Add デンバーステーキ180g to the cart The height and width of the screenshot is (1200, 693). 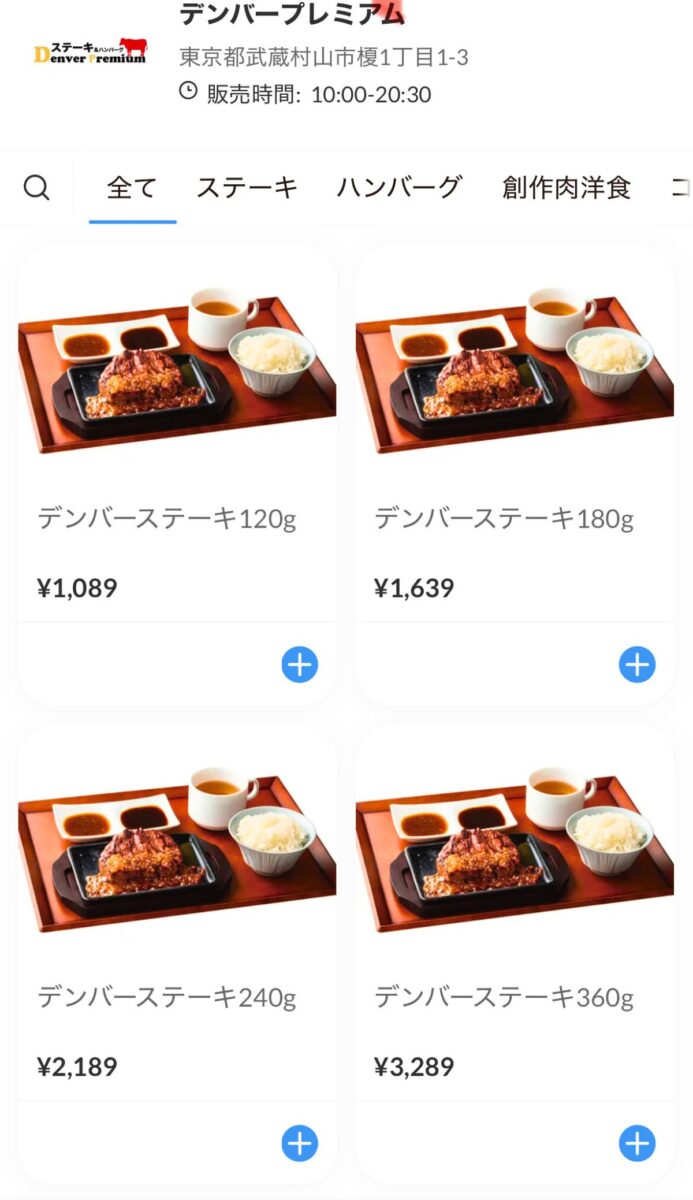(637, 664)
